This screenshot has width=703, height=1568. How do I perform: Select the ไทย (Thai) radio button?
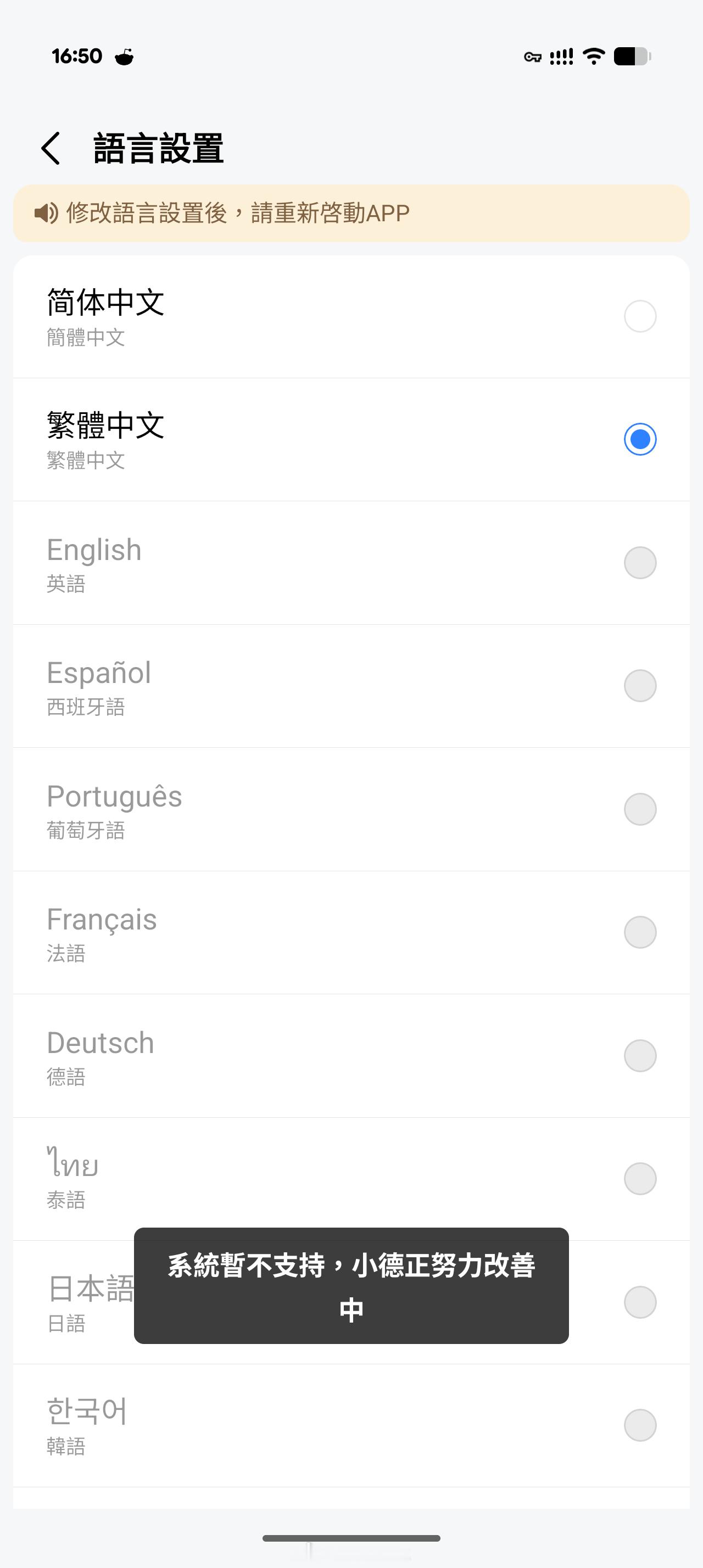(x=639, y=1178)
